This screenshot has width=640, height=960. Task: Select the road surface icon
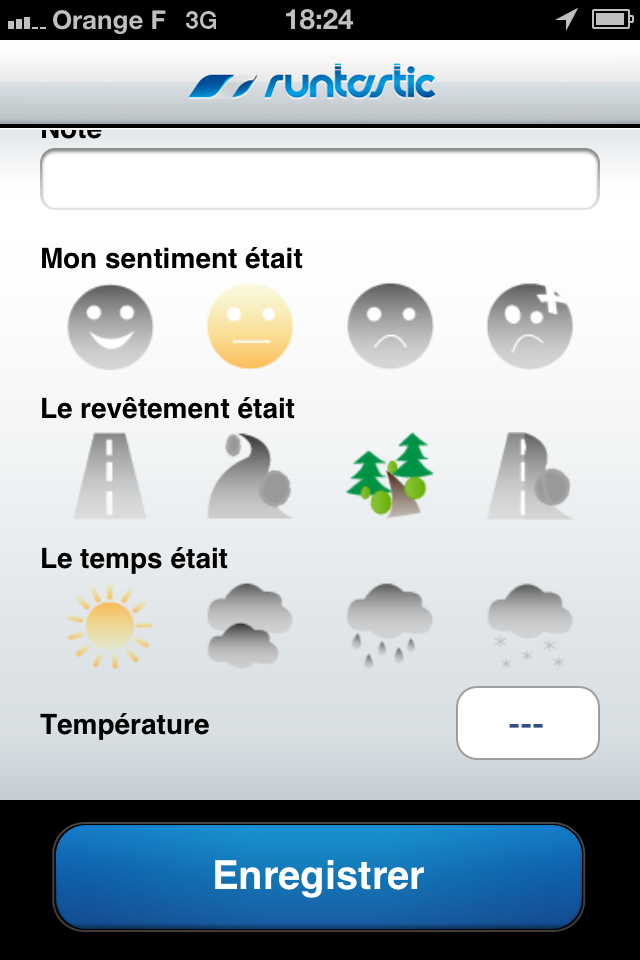[110, 476]
